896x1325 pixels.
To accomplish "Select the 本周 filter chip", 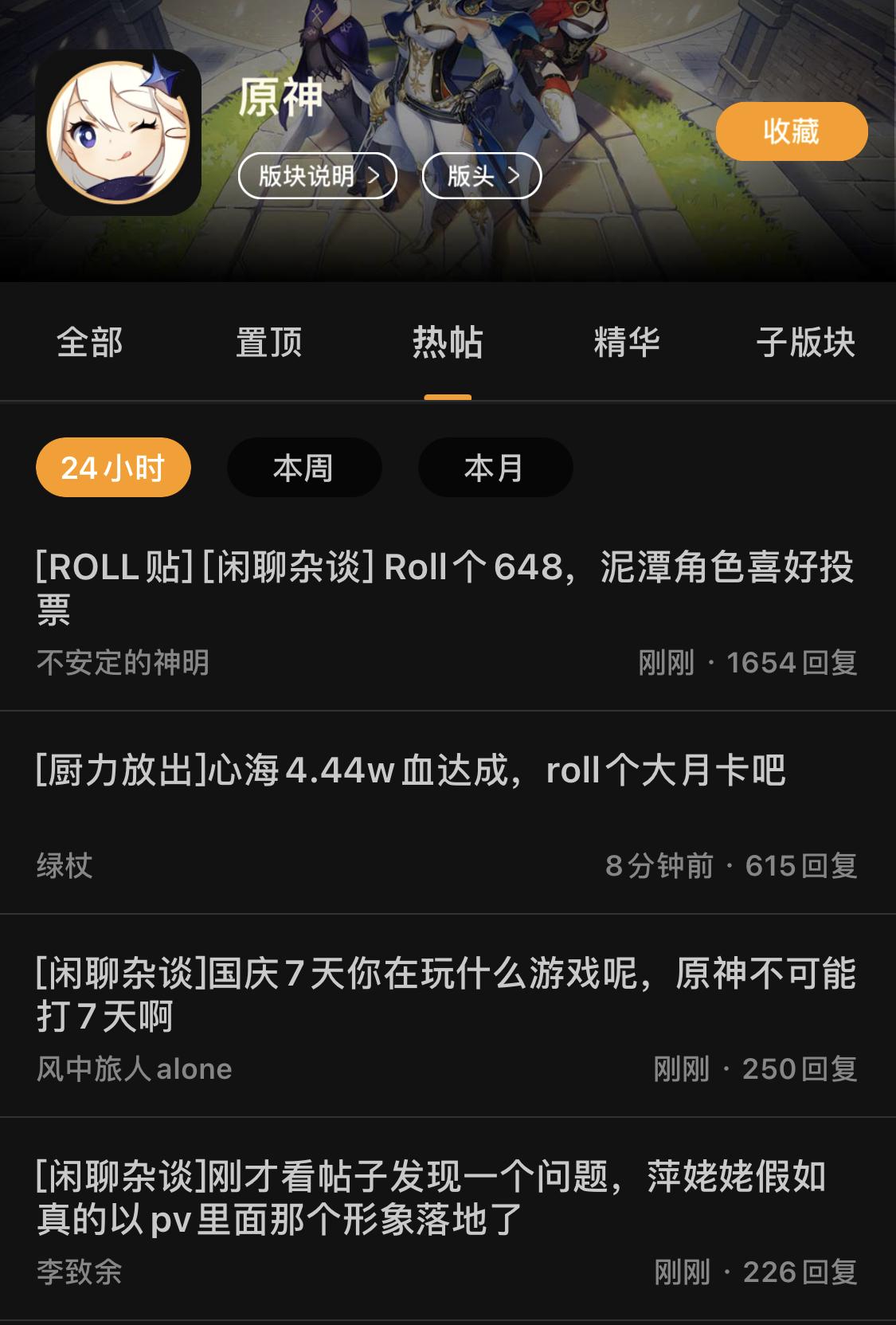I will click(303, 468).
